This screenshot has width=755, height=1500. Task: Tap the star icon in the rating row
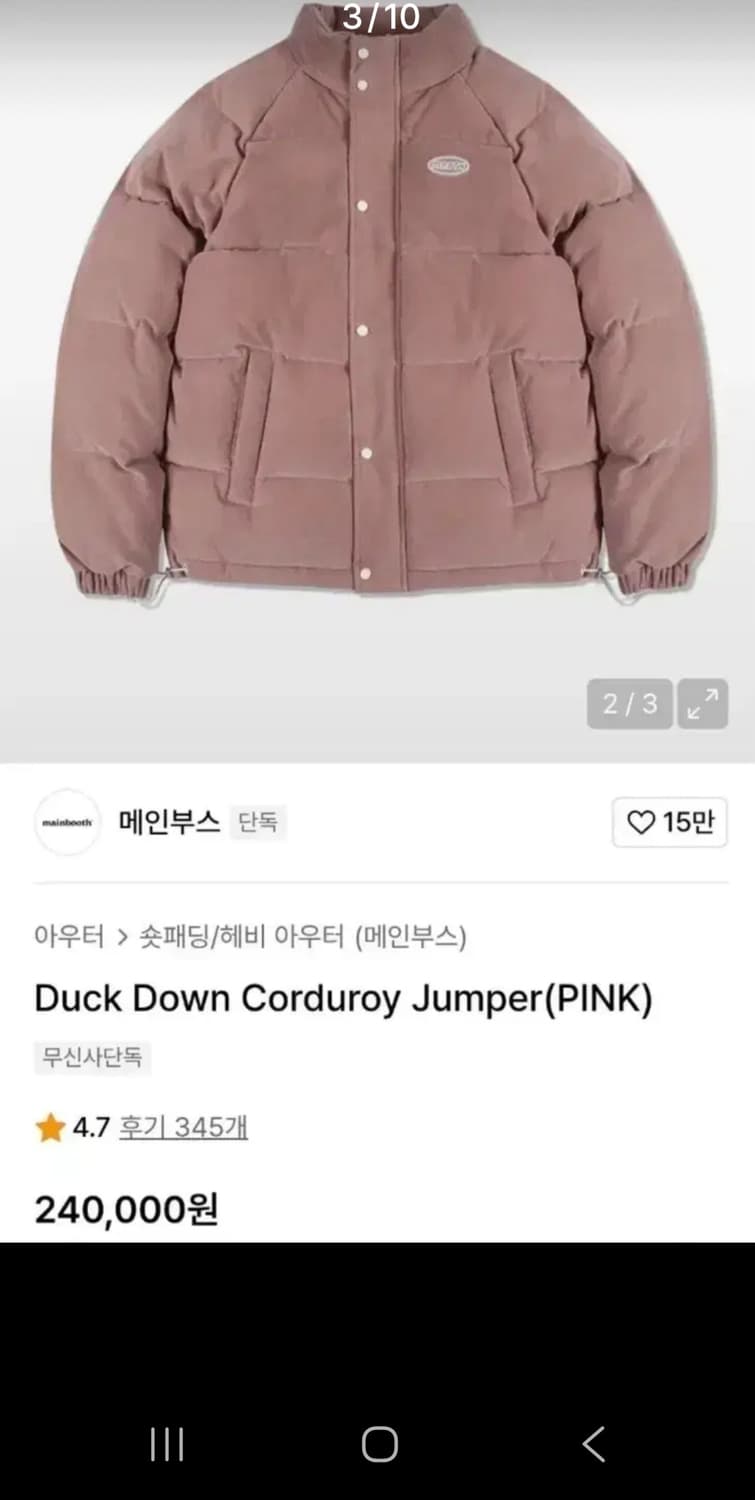pos(48,1127)
